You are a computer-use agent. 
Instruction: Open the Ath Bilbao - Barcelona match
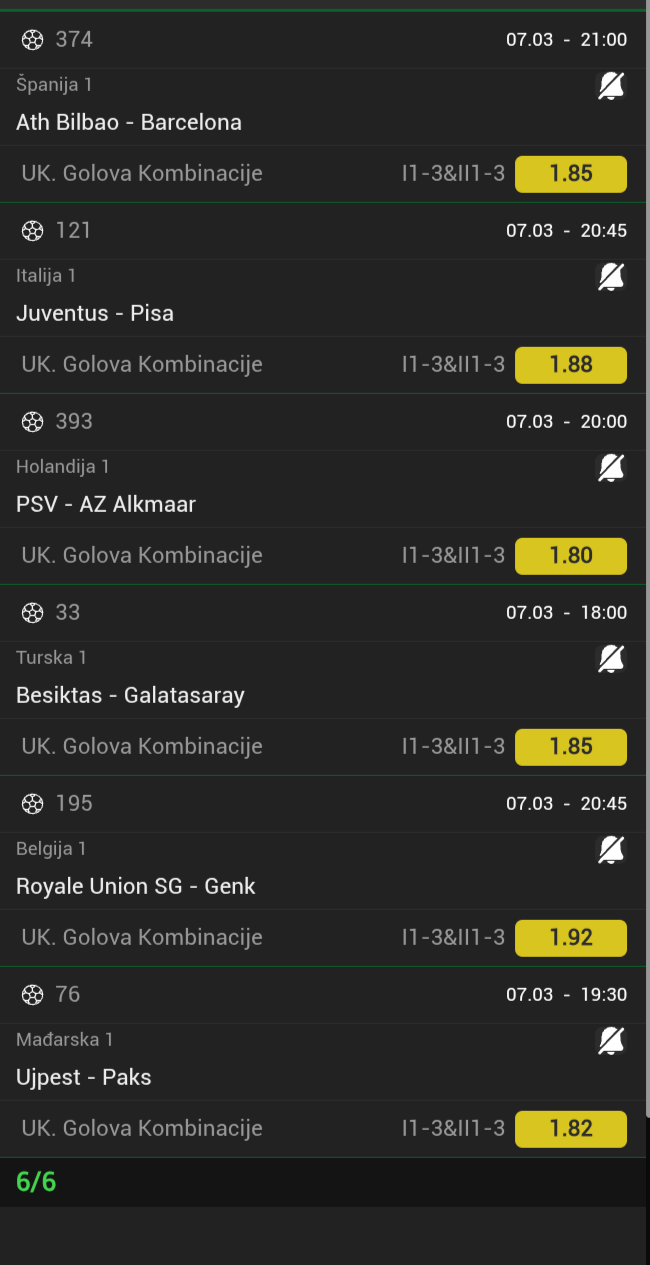pyautogui.click(x=129, y=123)
